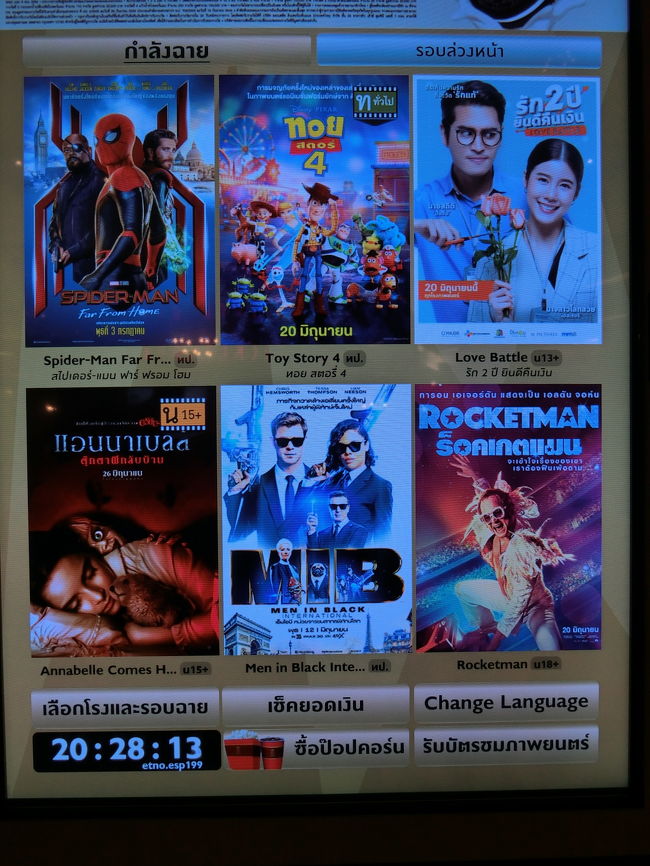Tap the รับบัตรชมภาพยนตร์ button
The image size is (650, 866).
coord(506,746)
